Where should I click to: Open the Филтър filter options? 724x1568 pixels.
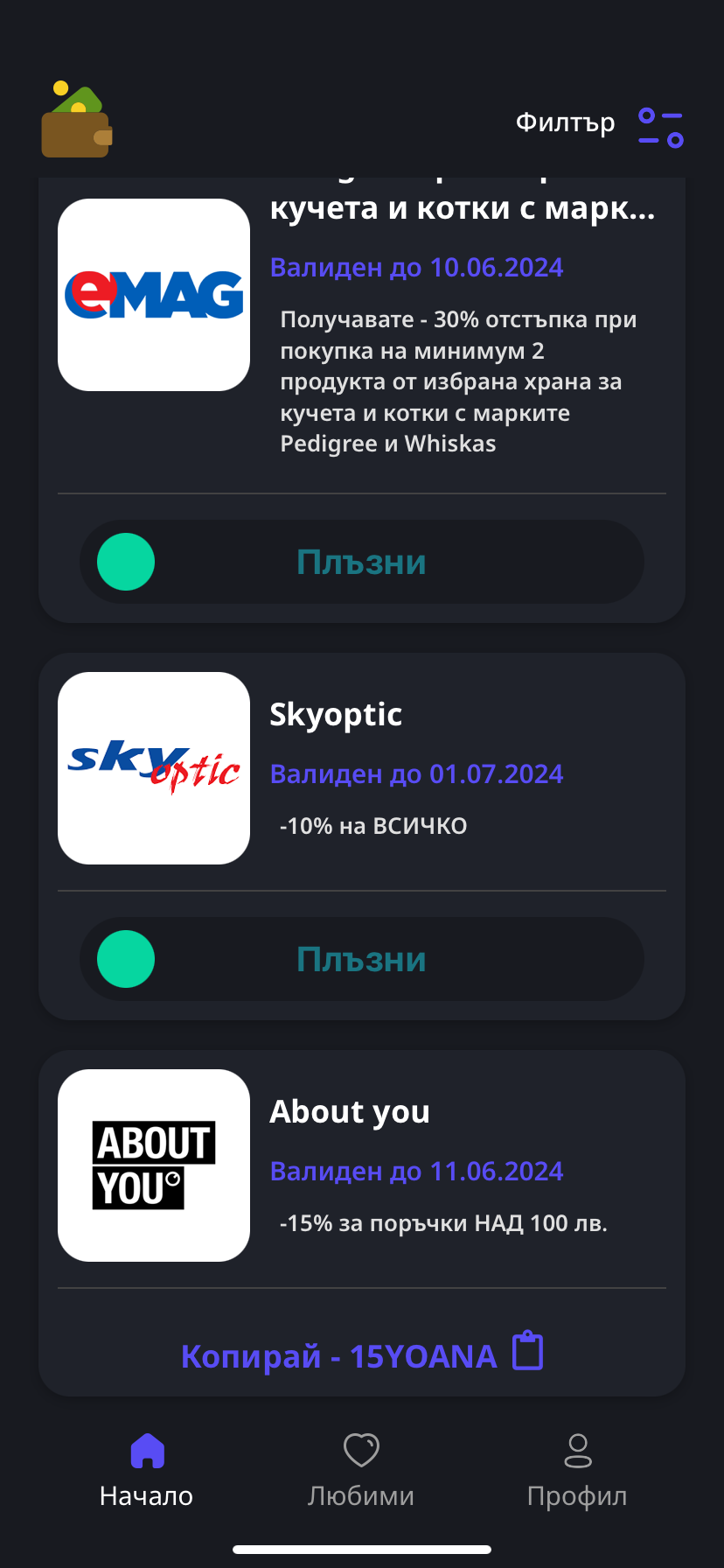pyautogui.click(x=599, y=126)
